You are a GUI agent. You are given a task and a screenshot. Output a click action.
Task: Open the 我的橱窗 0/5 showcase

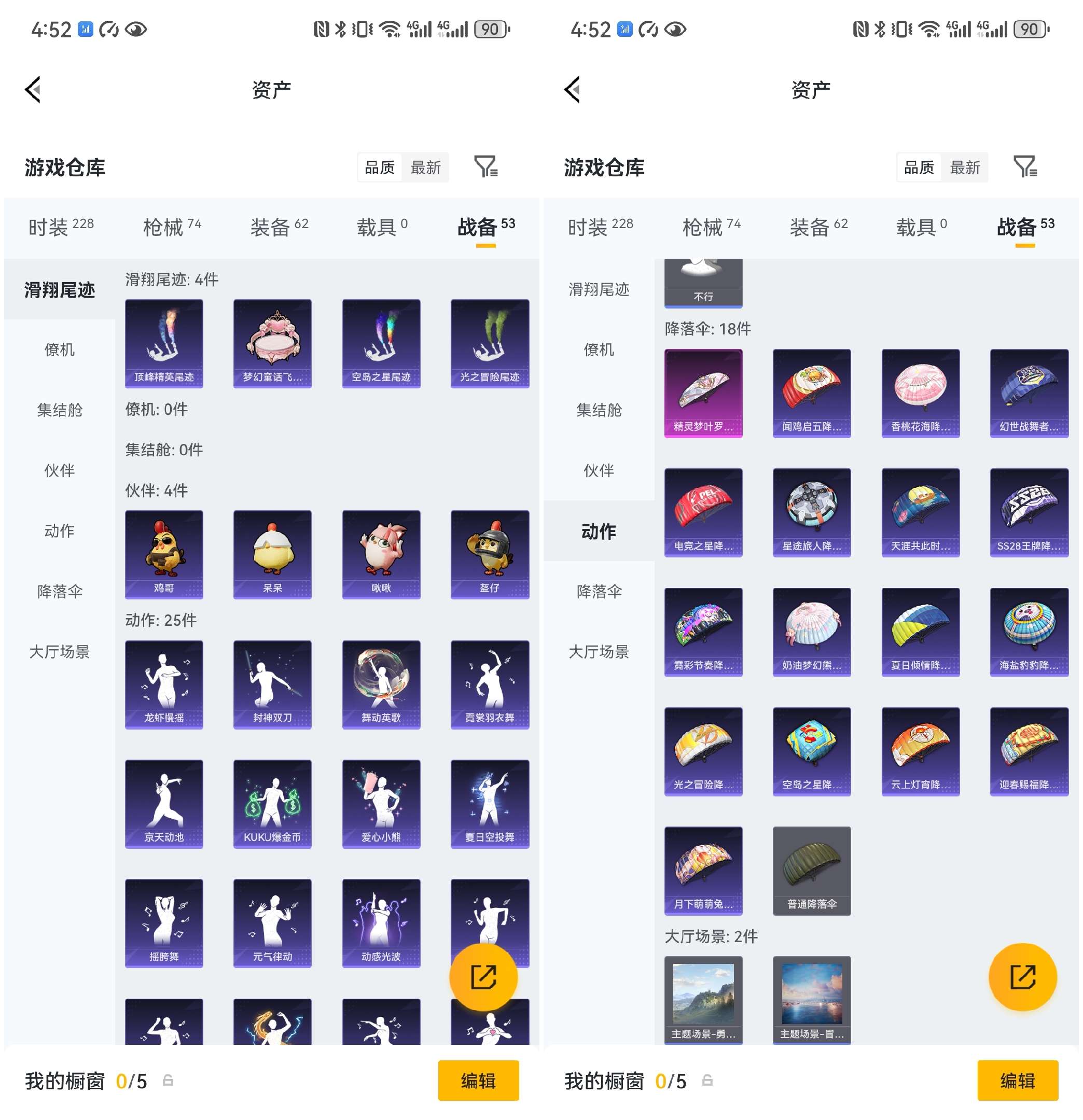tap(86, 1081)
